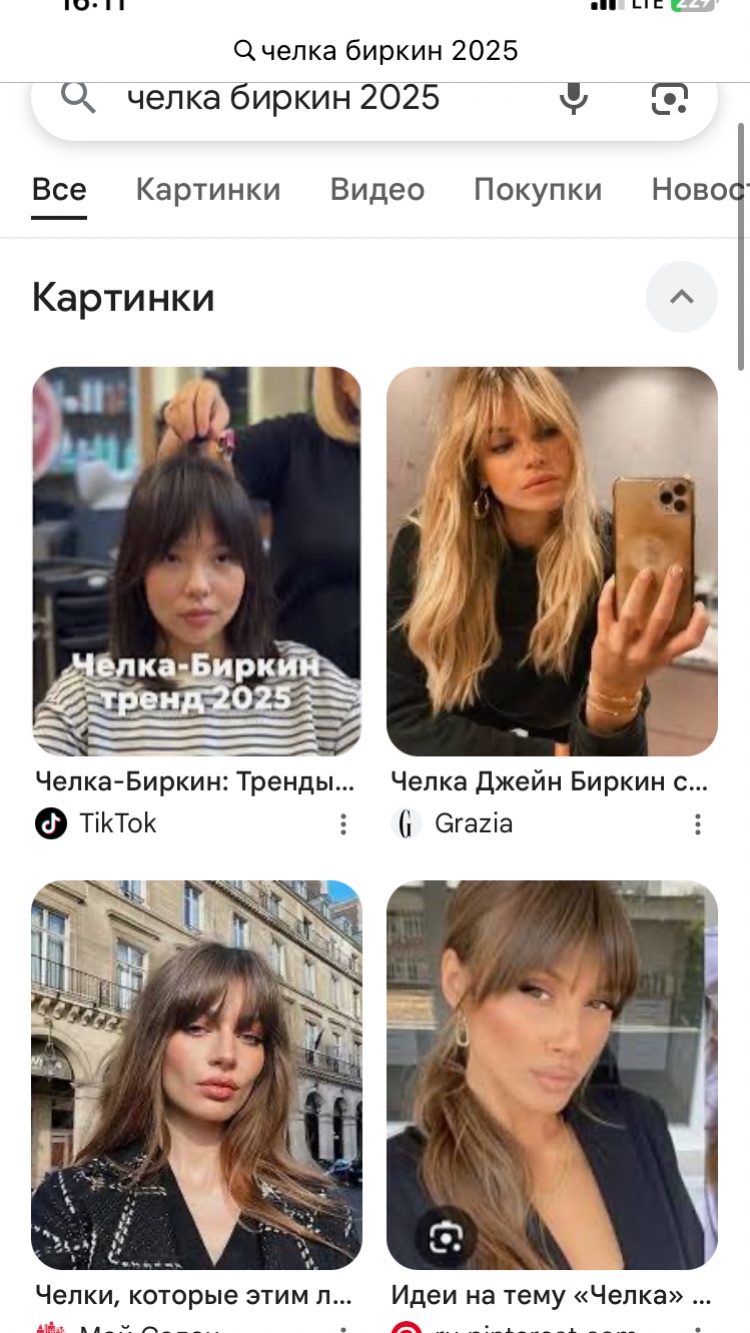750x1333 pixels.
Task: Open more options for the TikTok result
Action: 343,824
